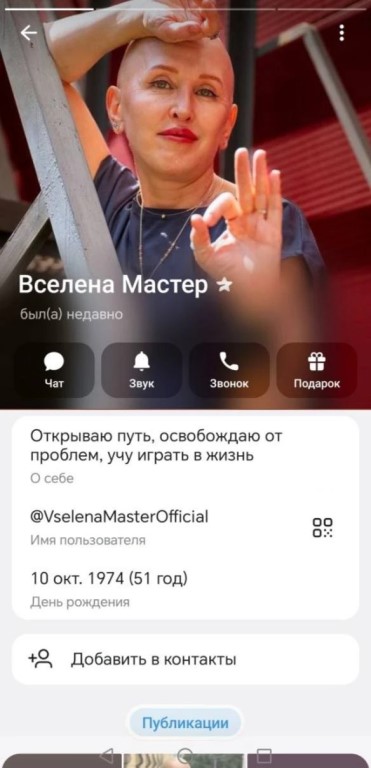Tap the system back button

pos(108,754)
